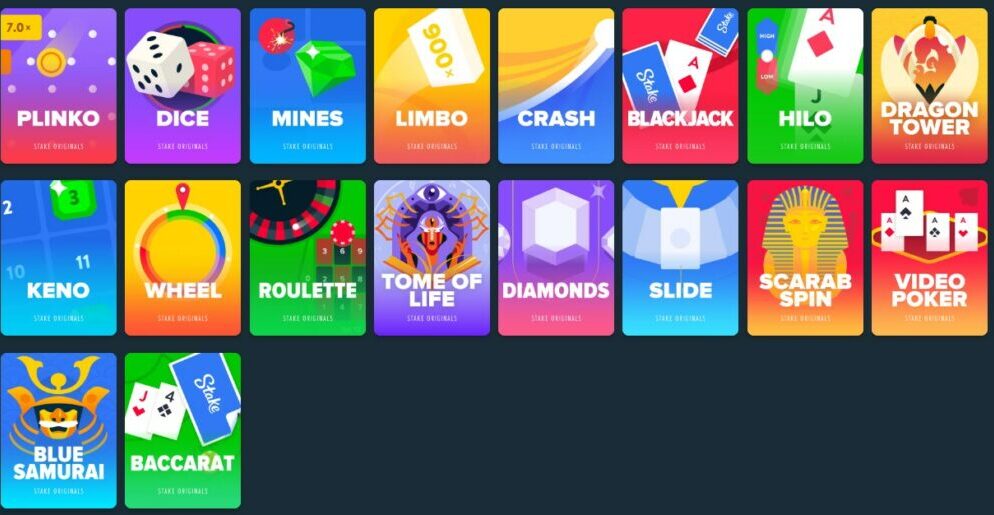
Task: Open the Plinko game
Action: tap(58, 86)
